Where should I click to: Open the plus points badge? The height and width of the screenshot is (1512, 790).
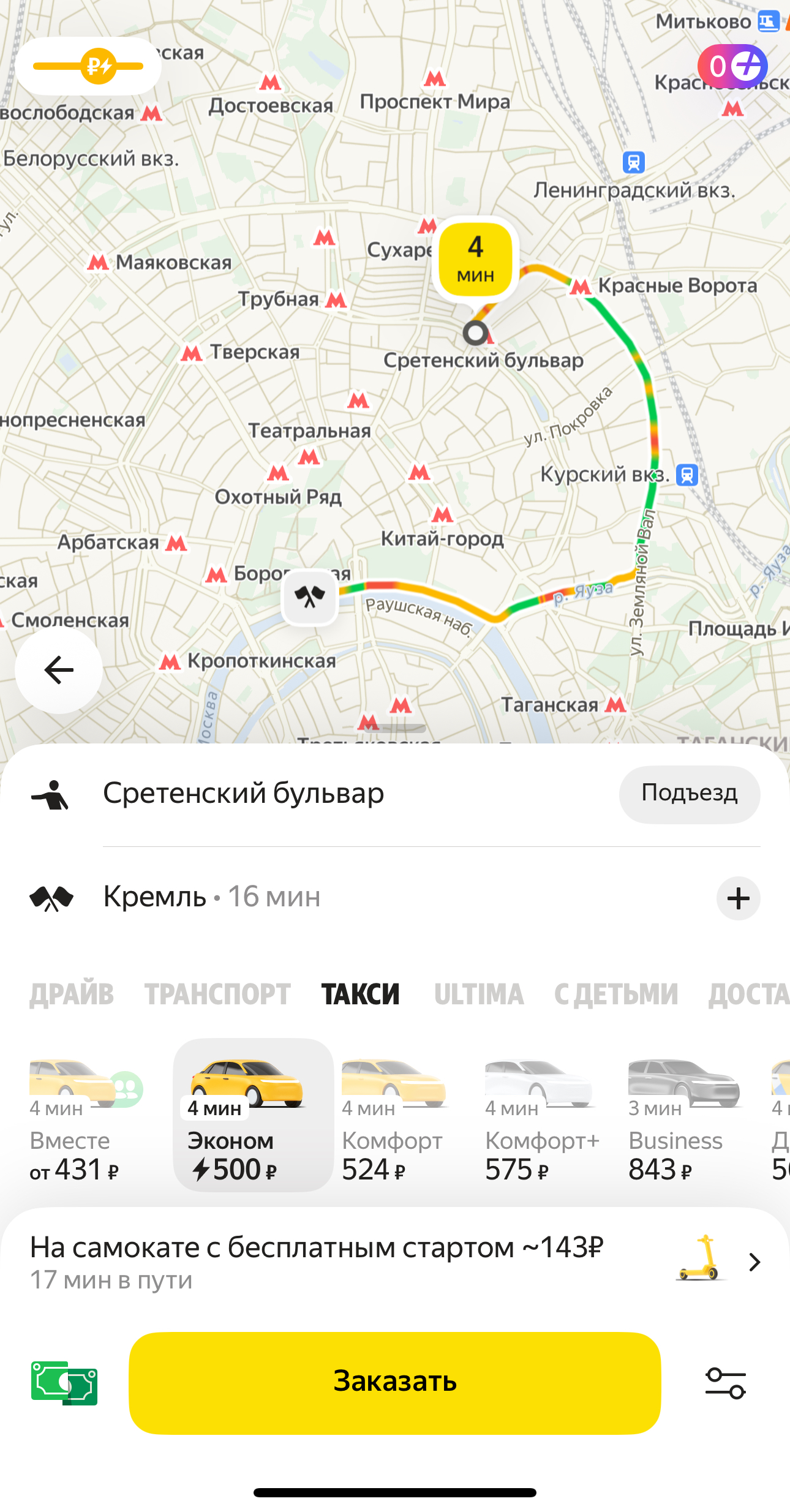click(732, 66)
